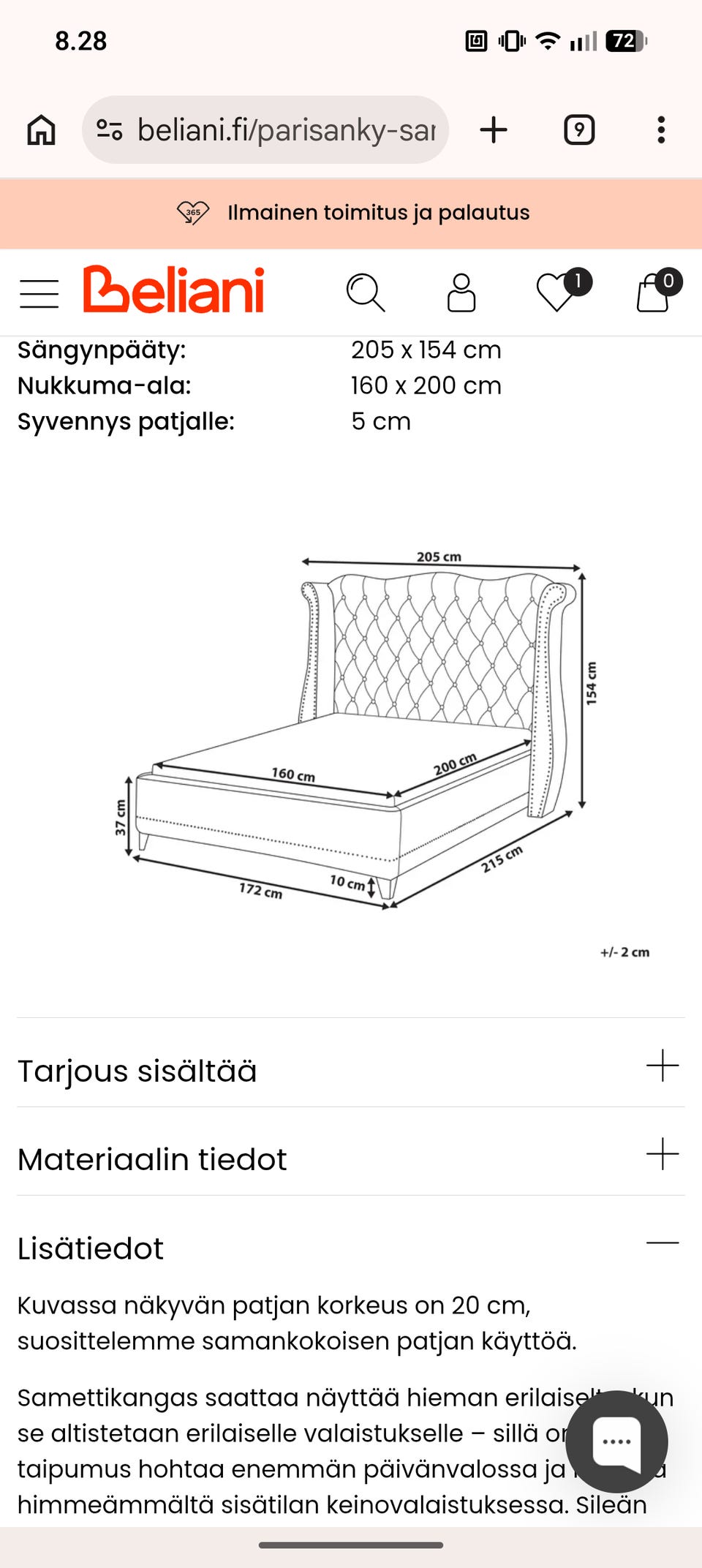Open the search magnifier icon
The height and width of the screenshot is (1568, 702).
pyautogui.click(x=365, y=293)
